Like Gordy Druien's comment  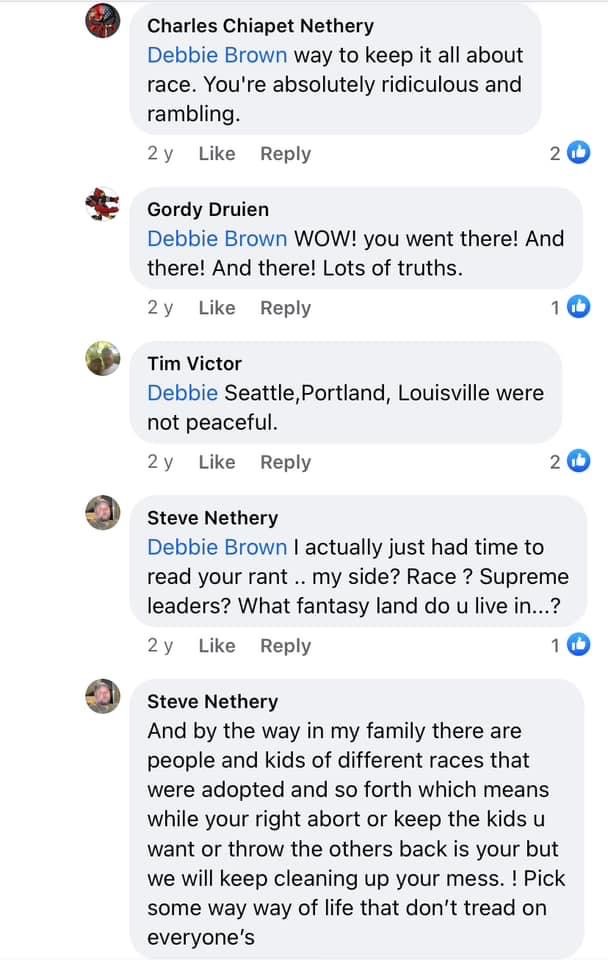216,308
